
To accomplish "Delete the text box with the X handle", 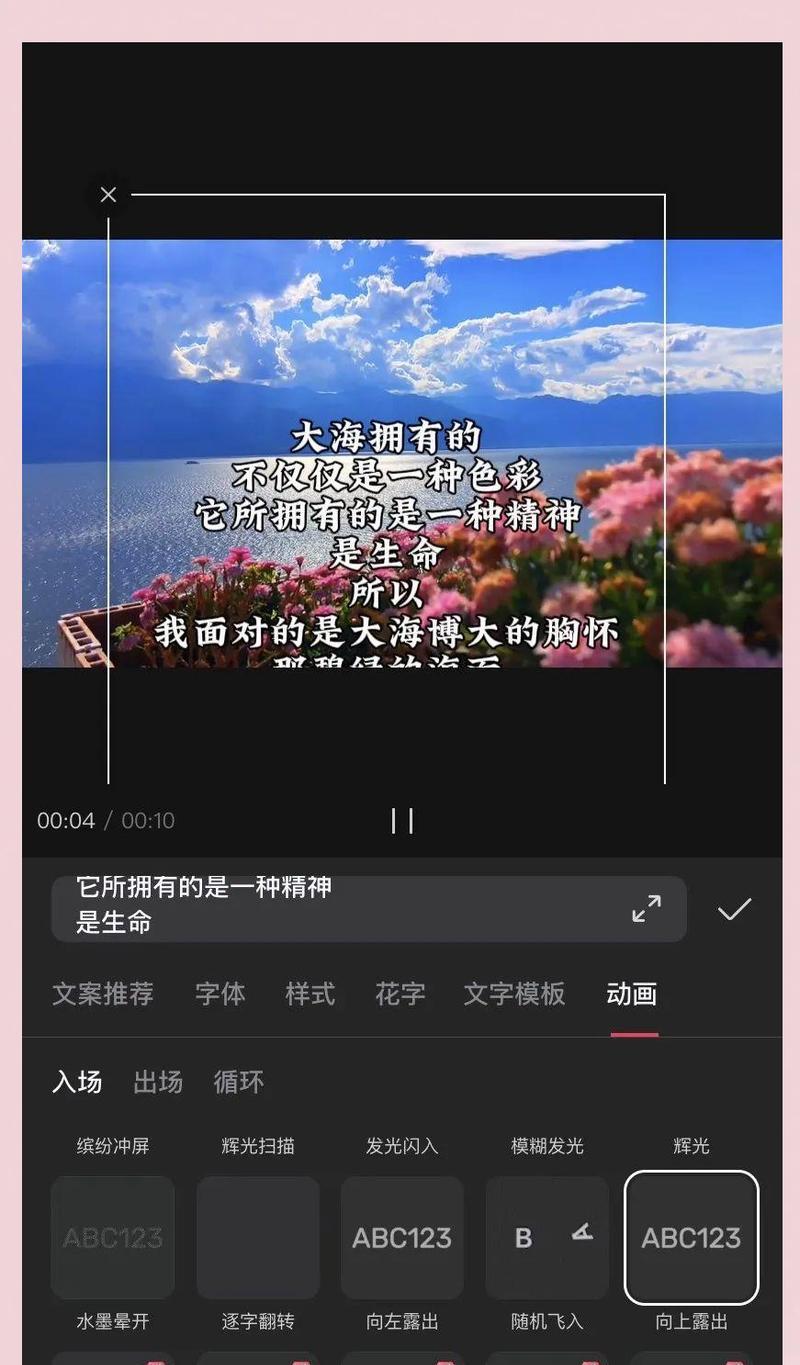I will pos(108,195).
